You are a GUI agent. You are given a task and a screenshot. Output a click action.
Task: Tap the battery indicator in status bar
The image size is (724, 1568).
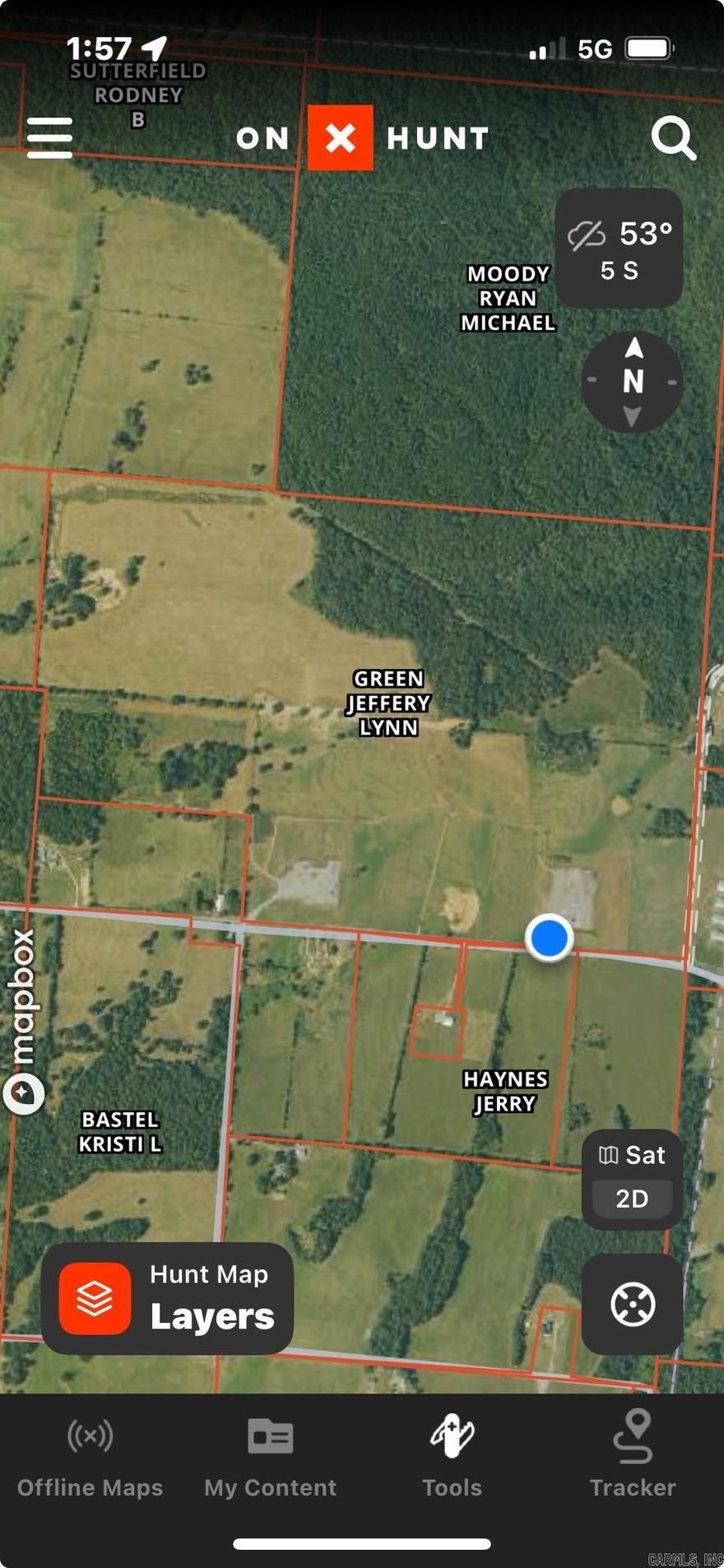tap(646, 49)
